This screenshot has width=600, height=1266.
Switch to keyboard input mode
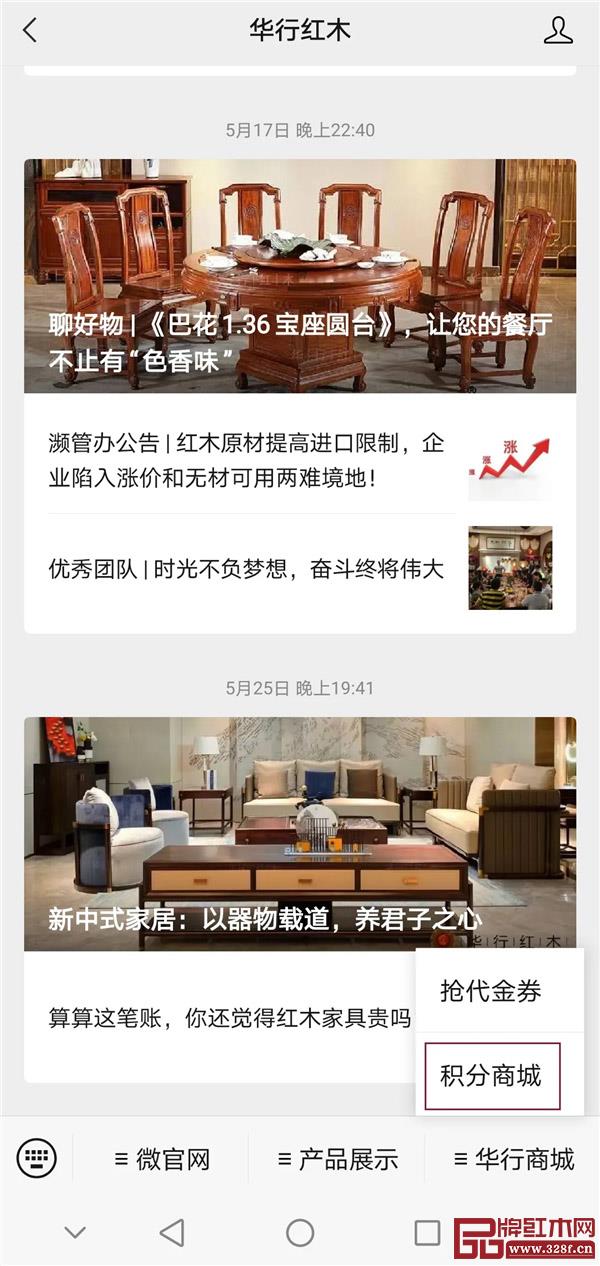click(x=37, y=1159)
